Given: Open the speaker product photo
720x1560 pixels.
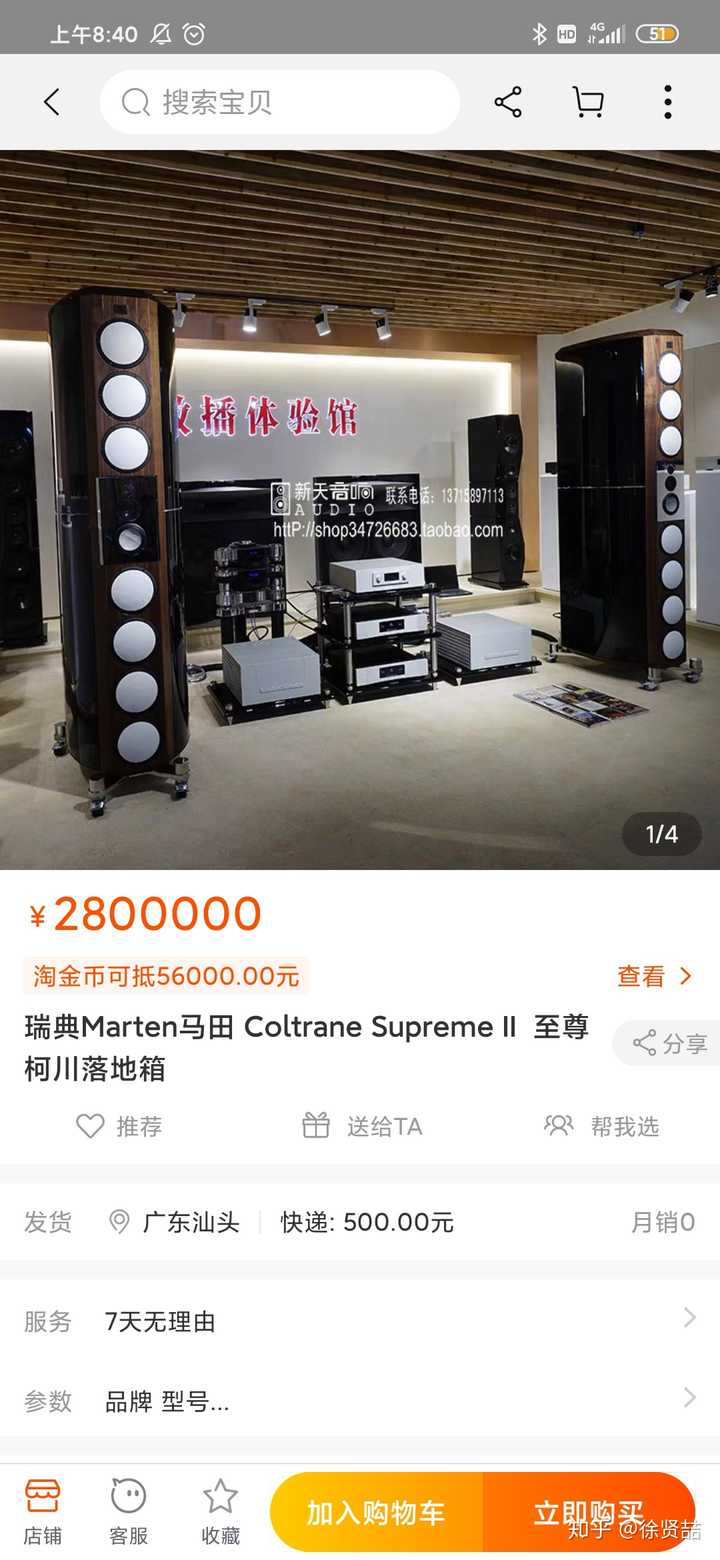Looking at the screenshot, I should tap(360, 510).
